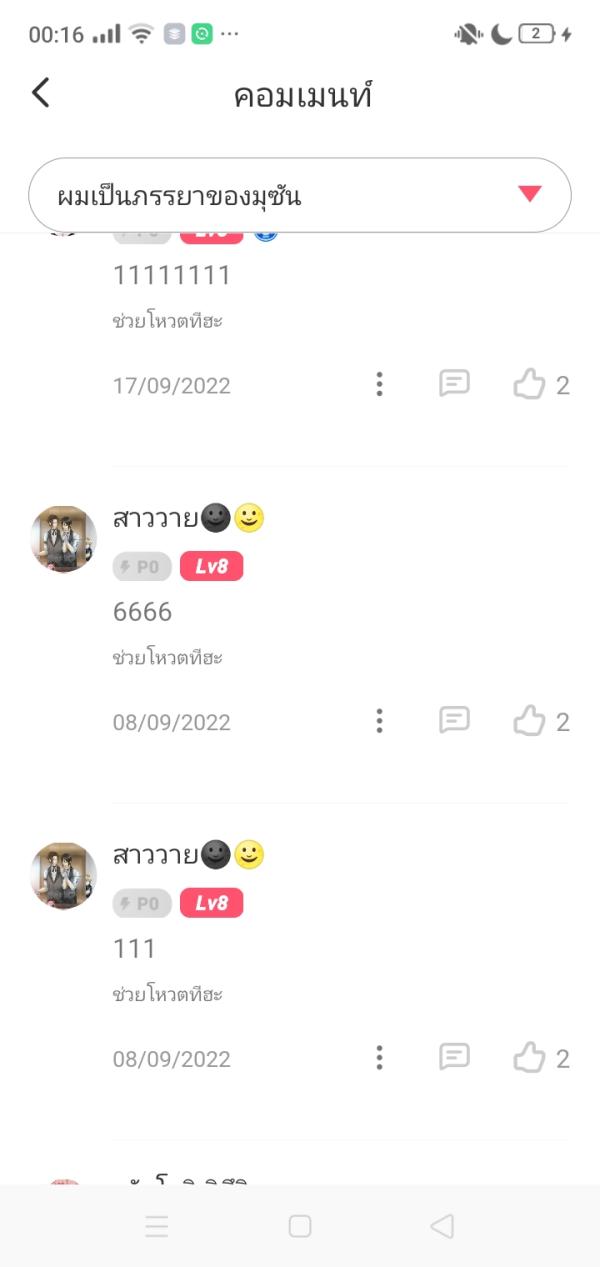Tap the system home button
The image size is (600, 1267).
tap(300, 1226)
